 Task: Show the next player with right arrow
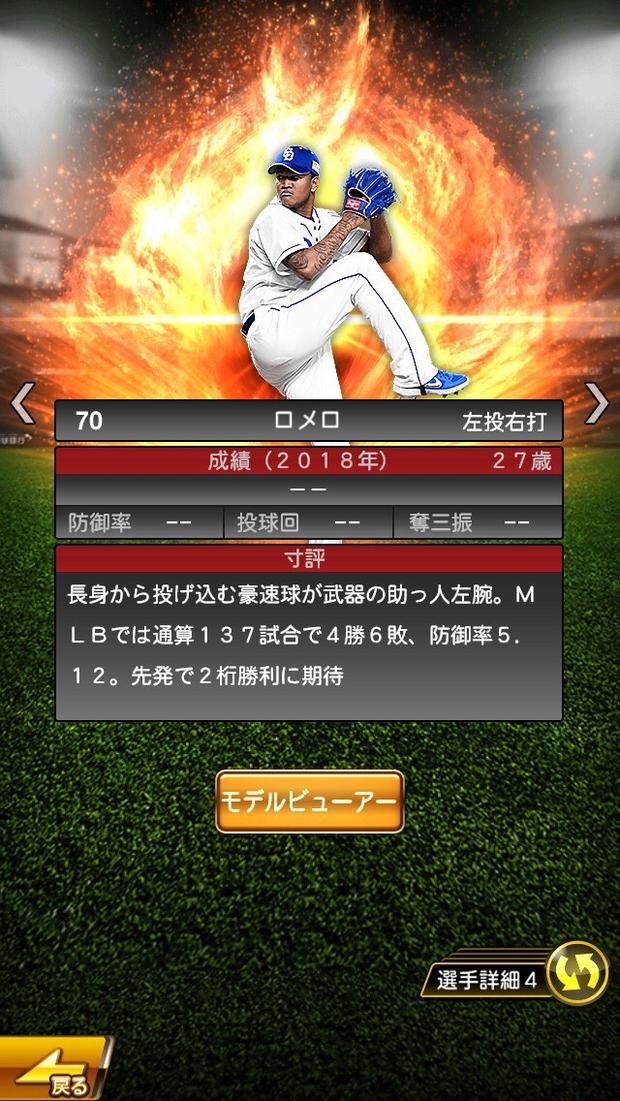[596, 403]
